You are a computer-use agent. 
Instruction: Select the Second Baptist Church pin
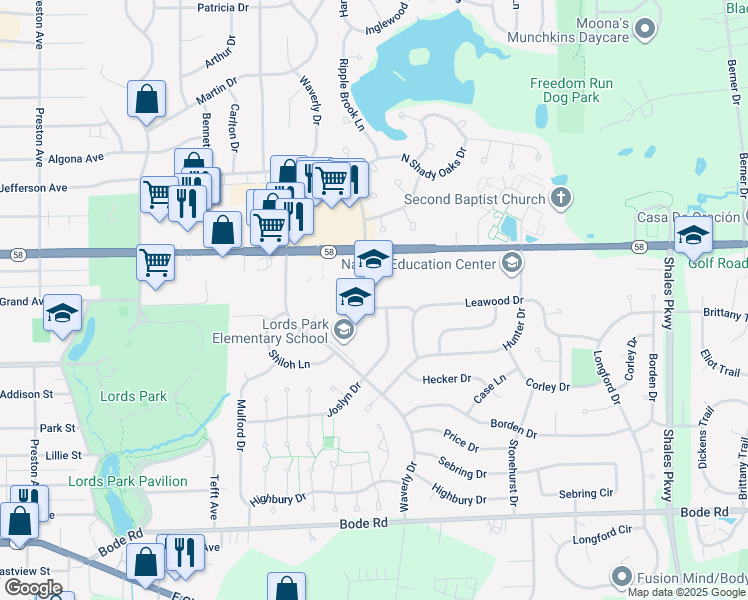coord(561,198)
